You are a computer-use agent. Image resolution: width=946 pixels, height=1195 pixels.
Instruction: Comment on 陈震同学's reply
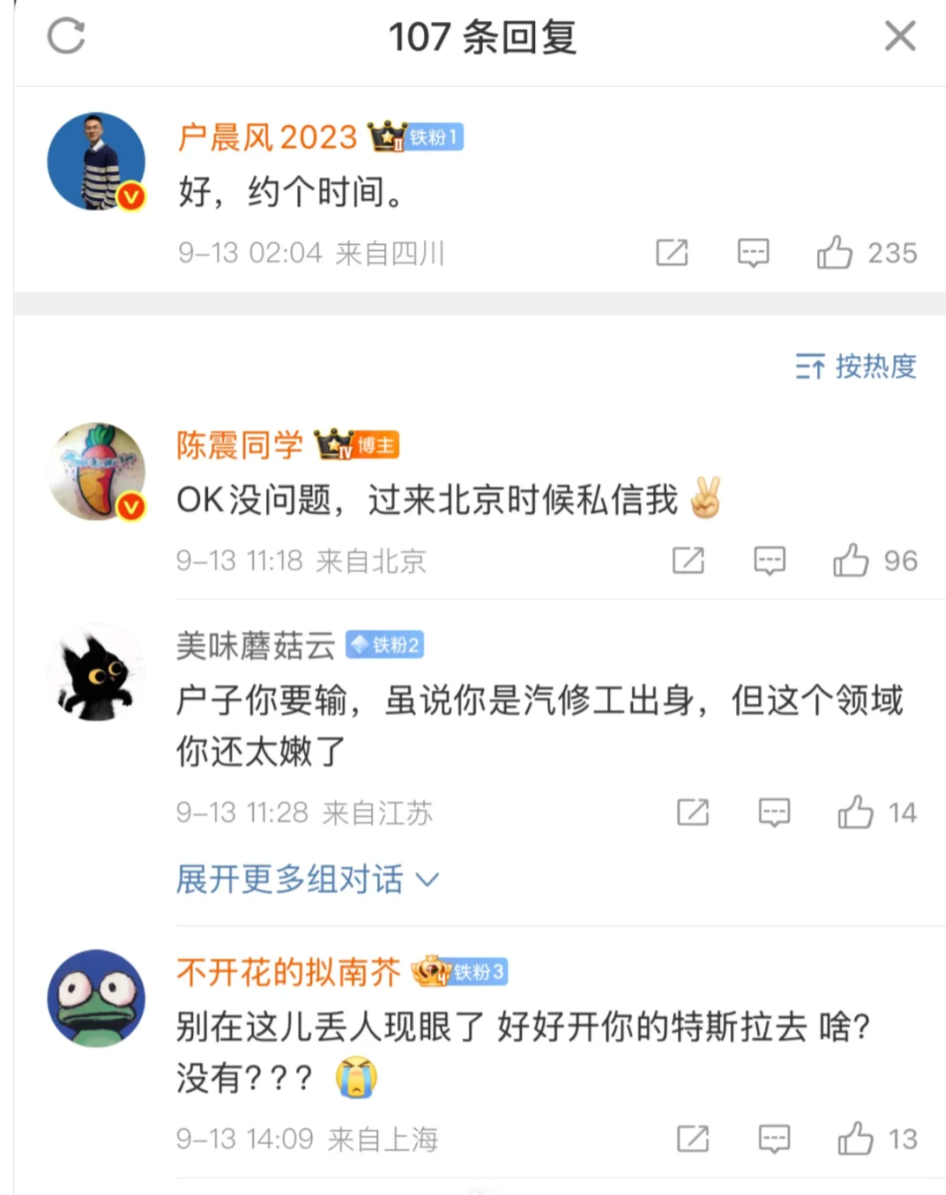point(769,562)
